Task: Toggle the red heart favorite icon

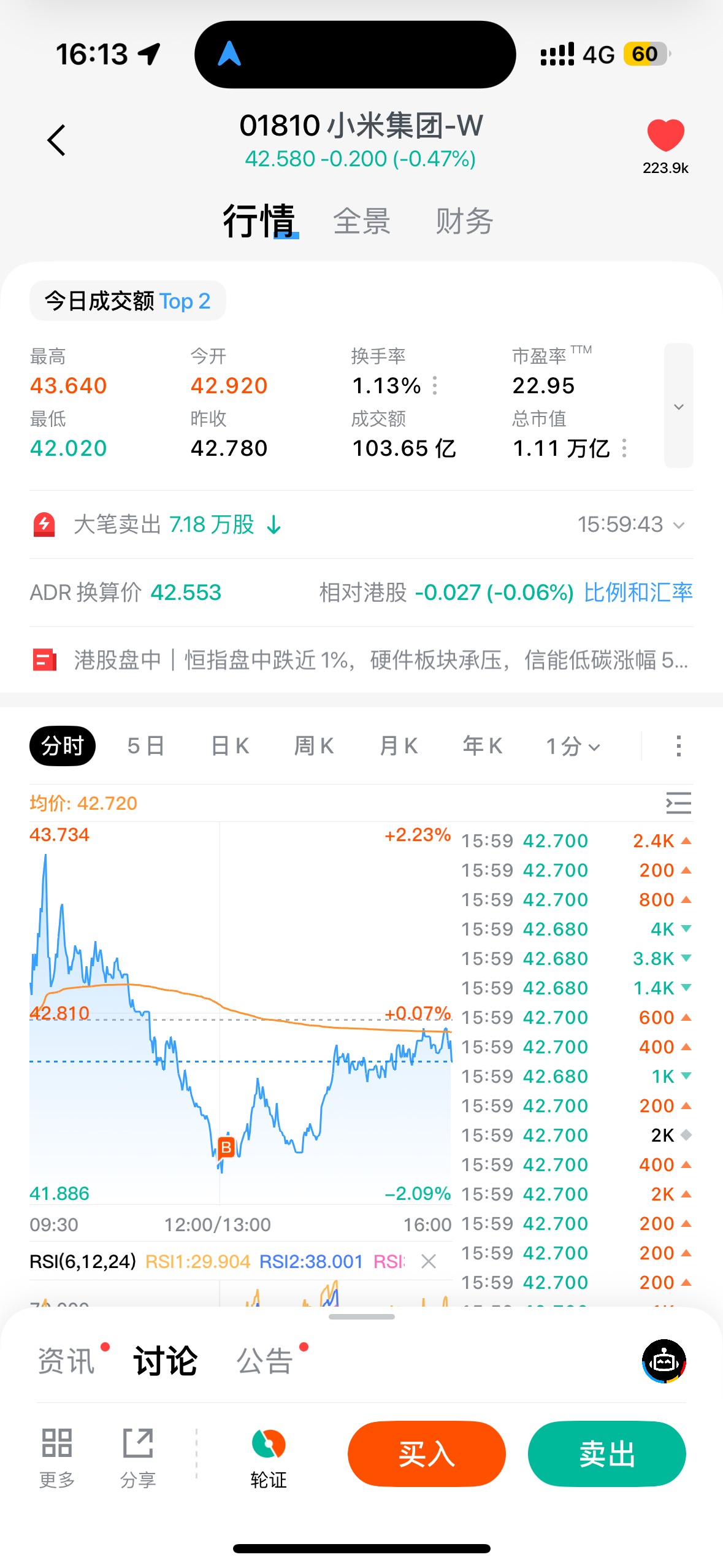Action: pos(665,135)
